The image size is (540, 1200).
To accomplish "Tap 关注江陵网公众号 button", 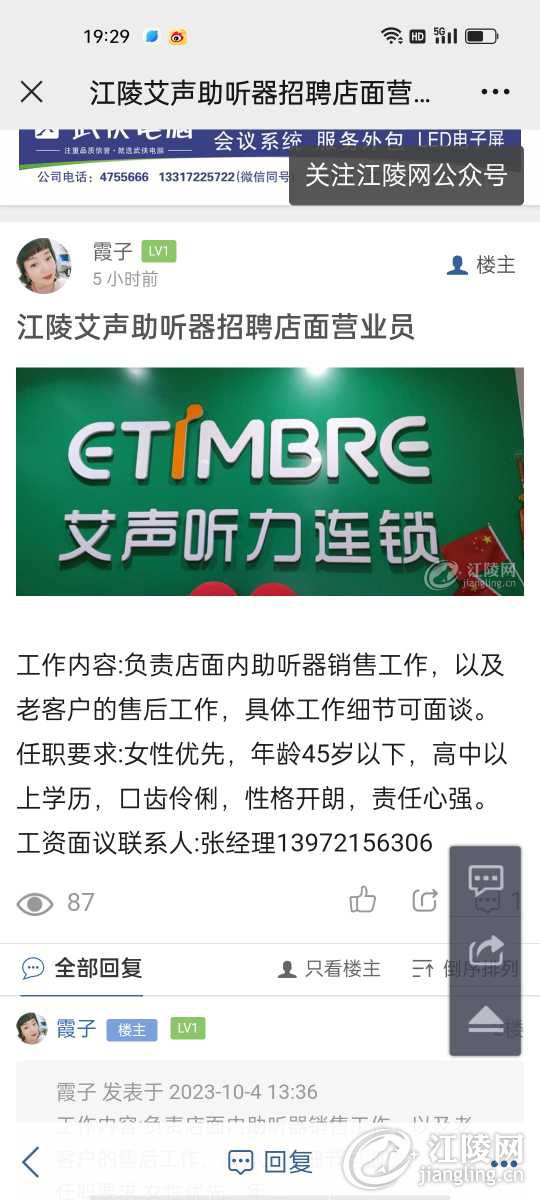I will [406, 176].
